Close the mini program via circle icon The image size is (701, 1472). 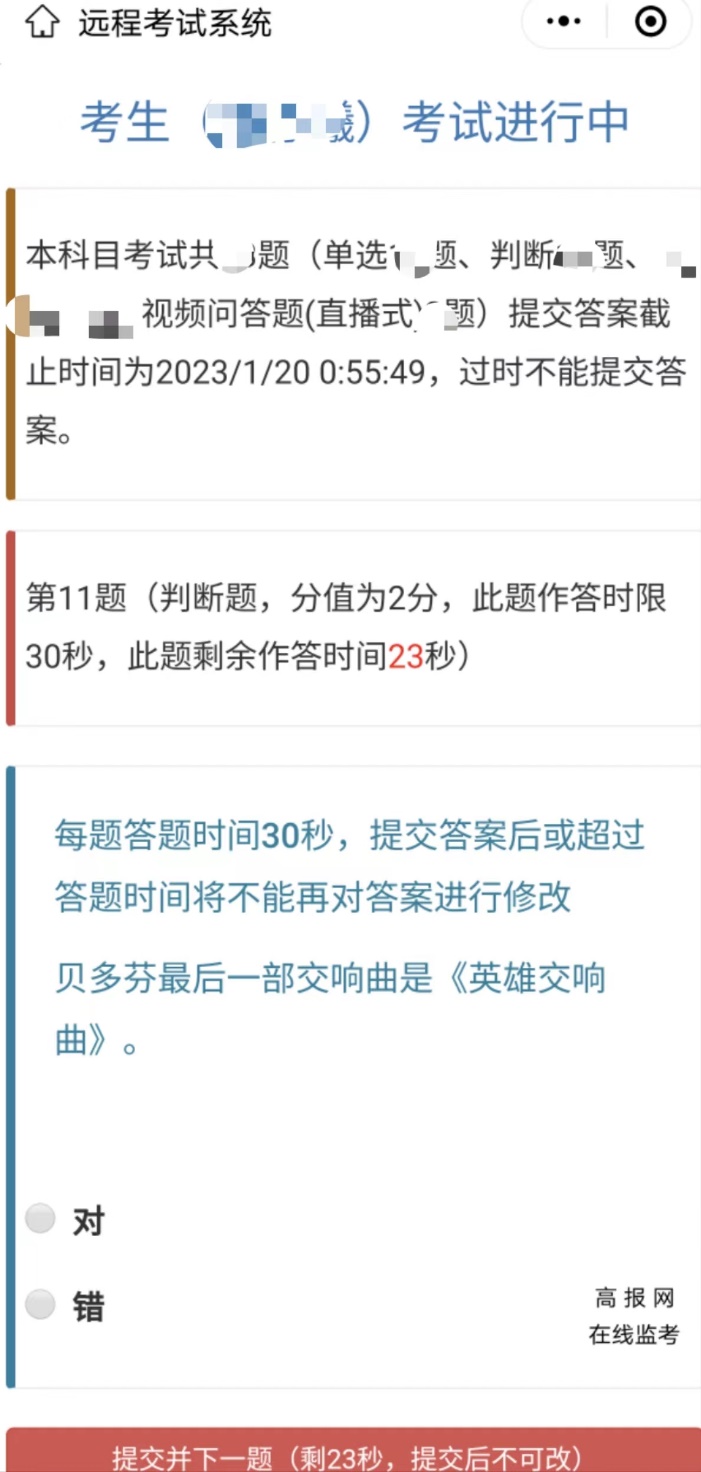click(x=650, y=21)
